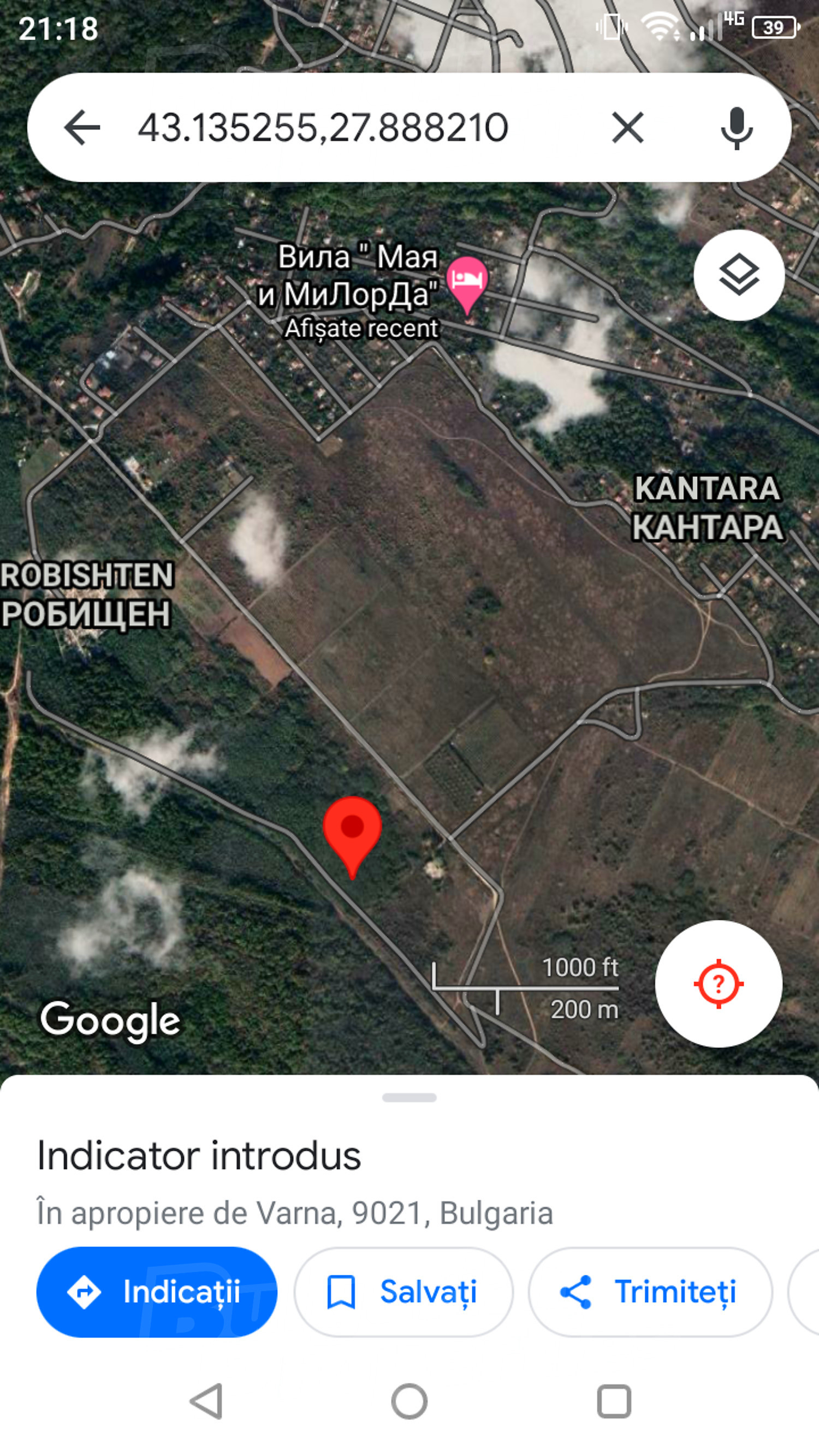
Task: Share the location using Trimiteți
Action: pyautogui.click(x=650, y=1292)
